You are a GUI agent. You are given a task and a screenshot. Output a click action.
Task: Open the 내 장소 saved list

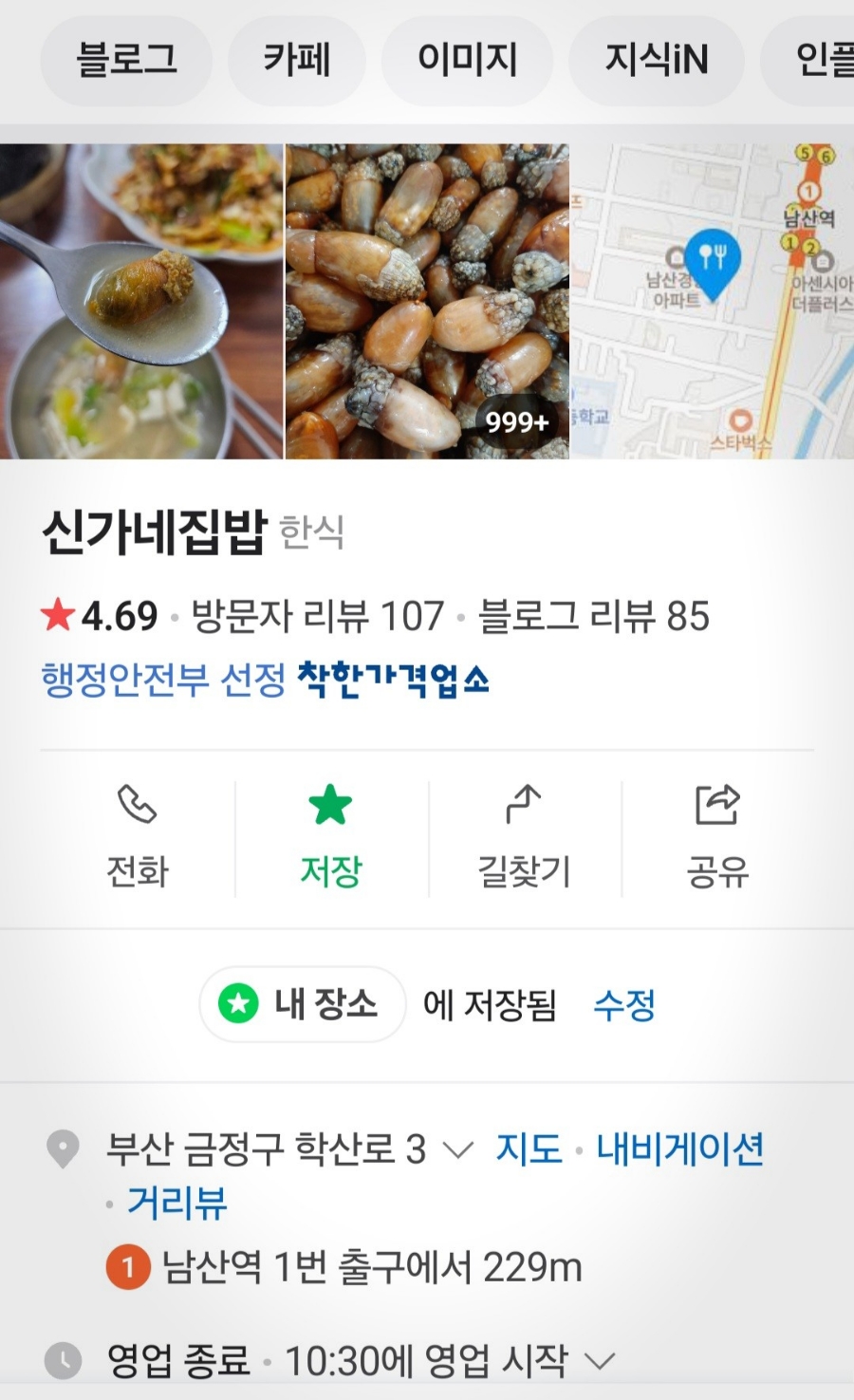coord(302,1004)
